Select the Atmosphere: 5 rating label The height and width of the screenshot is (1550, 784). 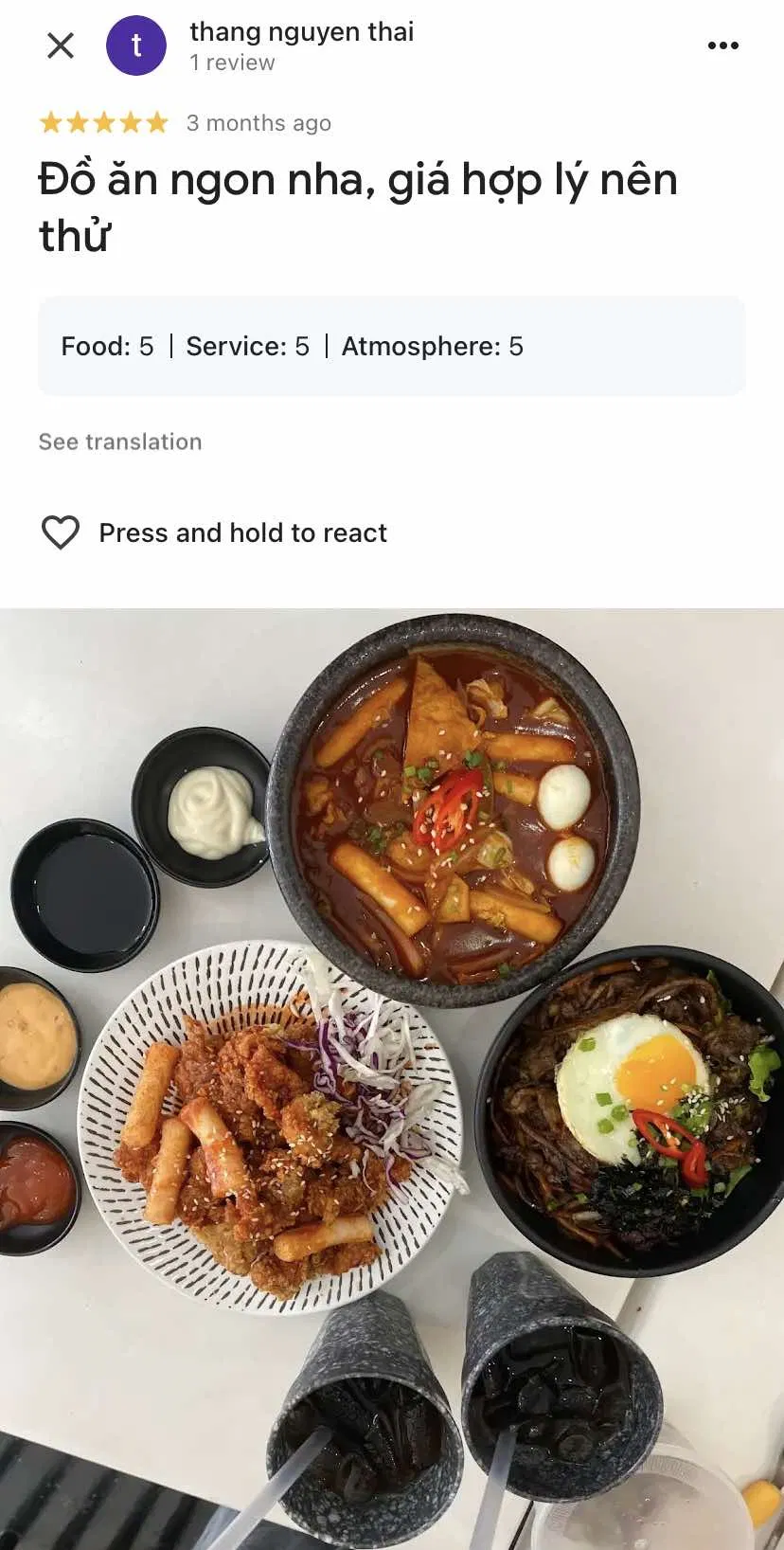click(432, 346)
